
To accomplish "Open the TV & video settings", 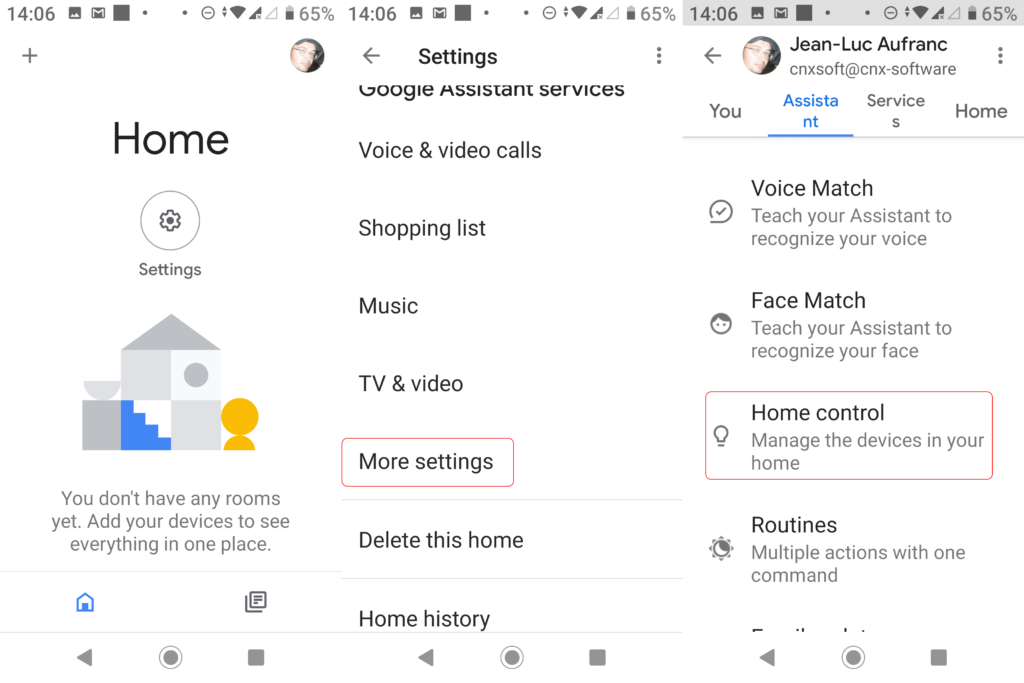I will 411,384.
